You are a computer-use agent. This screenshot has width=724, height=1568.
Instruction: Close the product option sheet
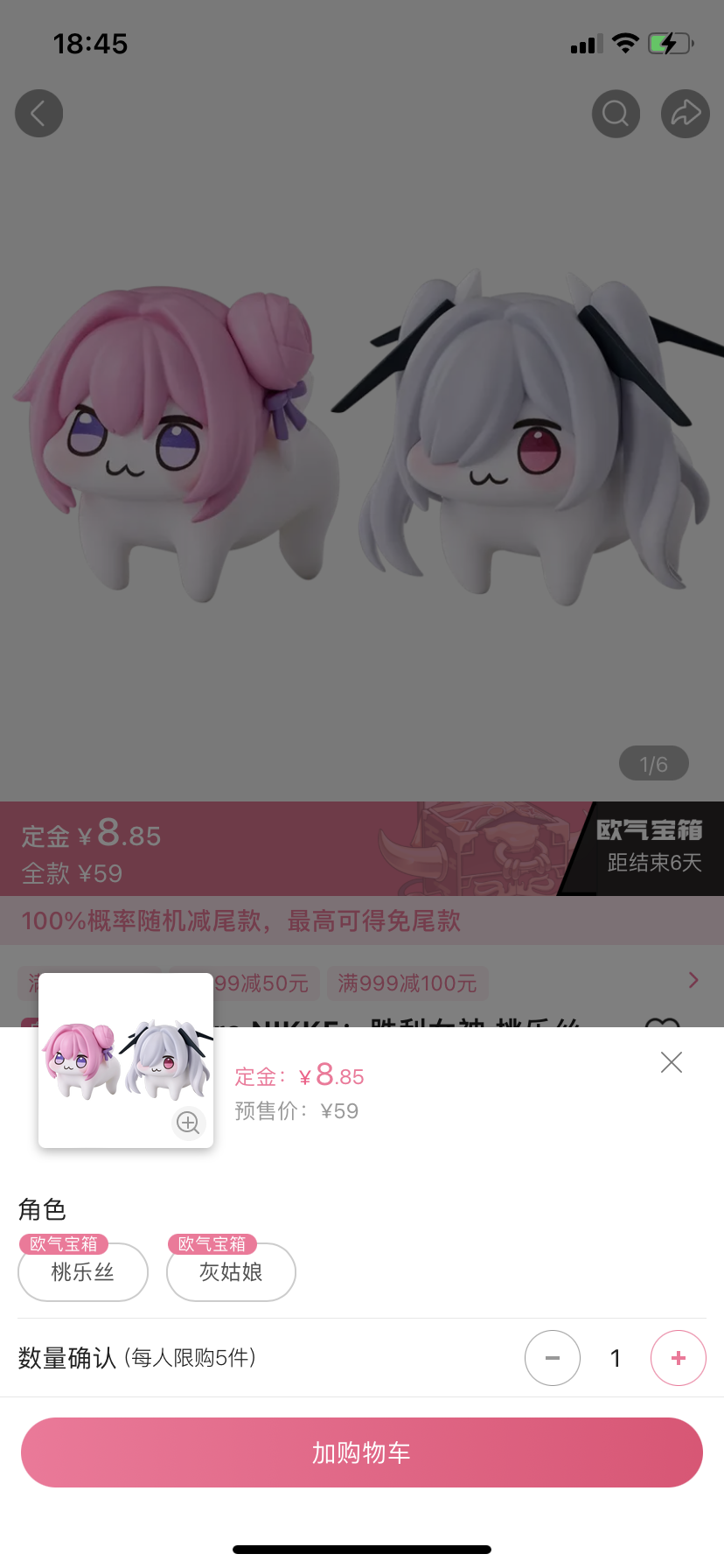672,1062
